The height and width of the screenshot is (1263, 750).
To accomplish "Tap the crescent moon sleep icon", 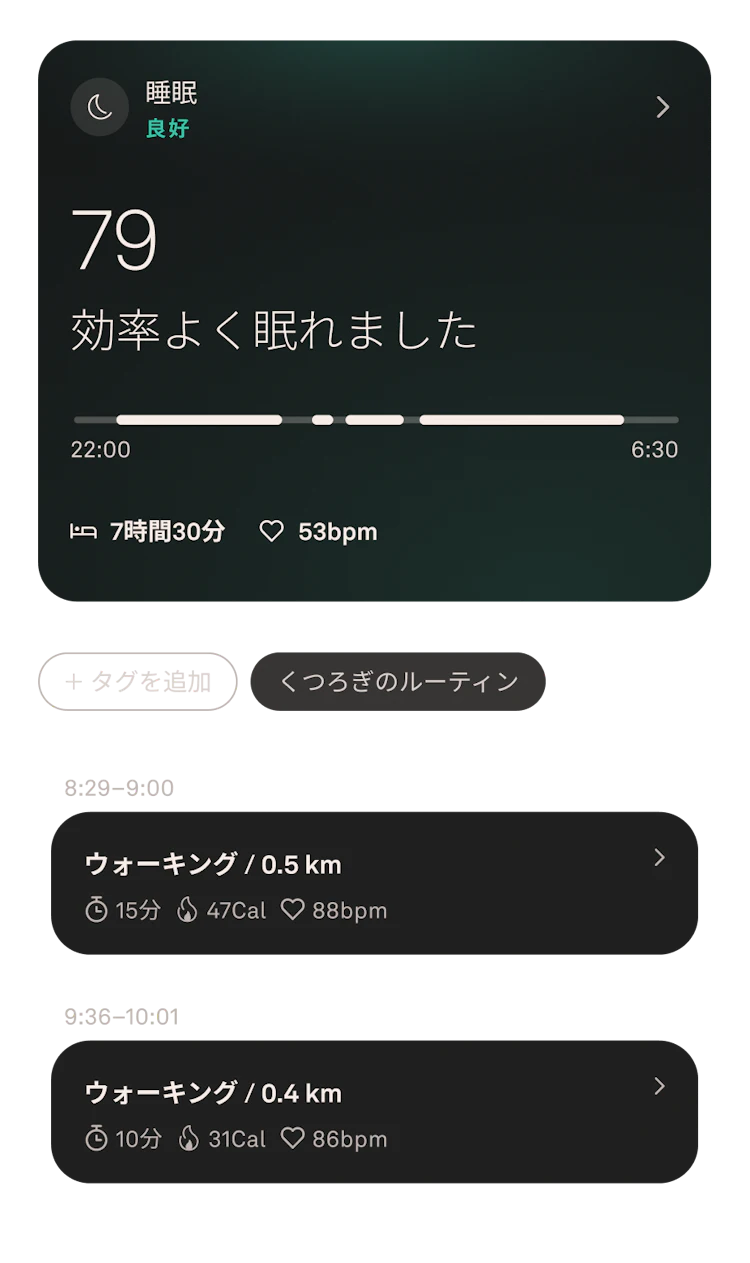I will (x=99, y=107).
